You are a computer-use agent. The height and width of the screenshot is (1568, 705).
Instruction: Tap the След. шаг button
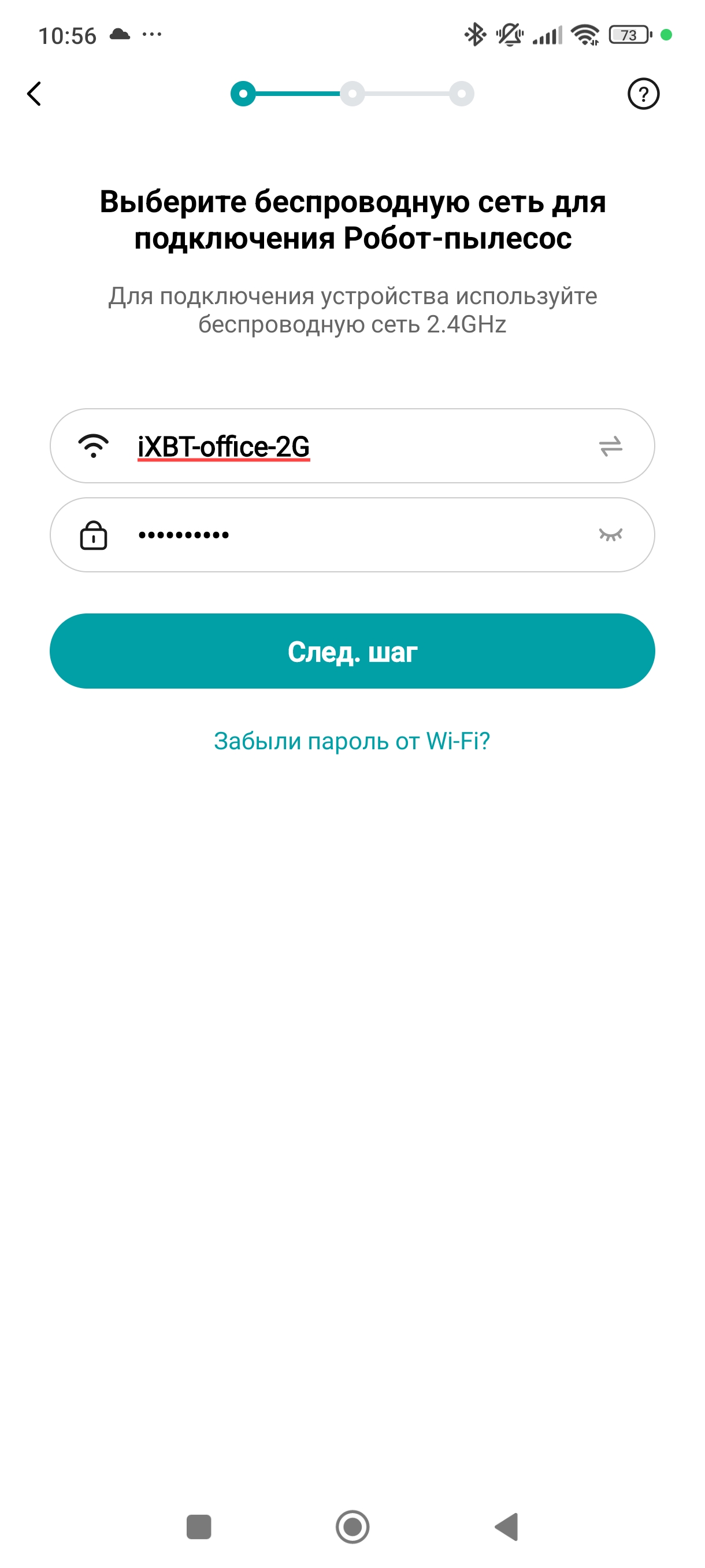(x=352, y=651)
